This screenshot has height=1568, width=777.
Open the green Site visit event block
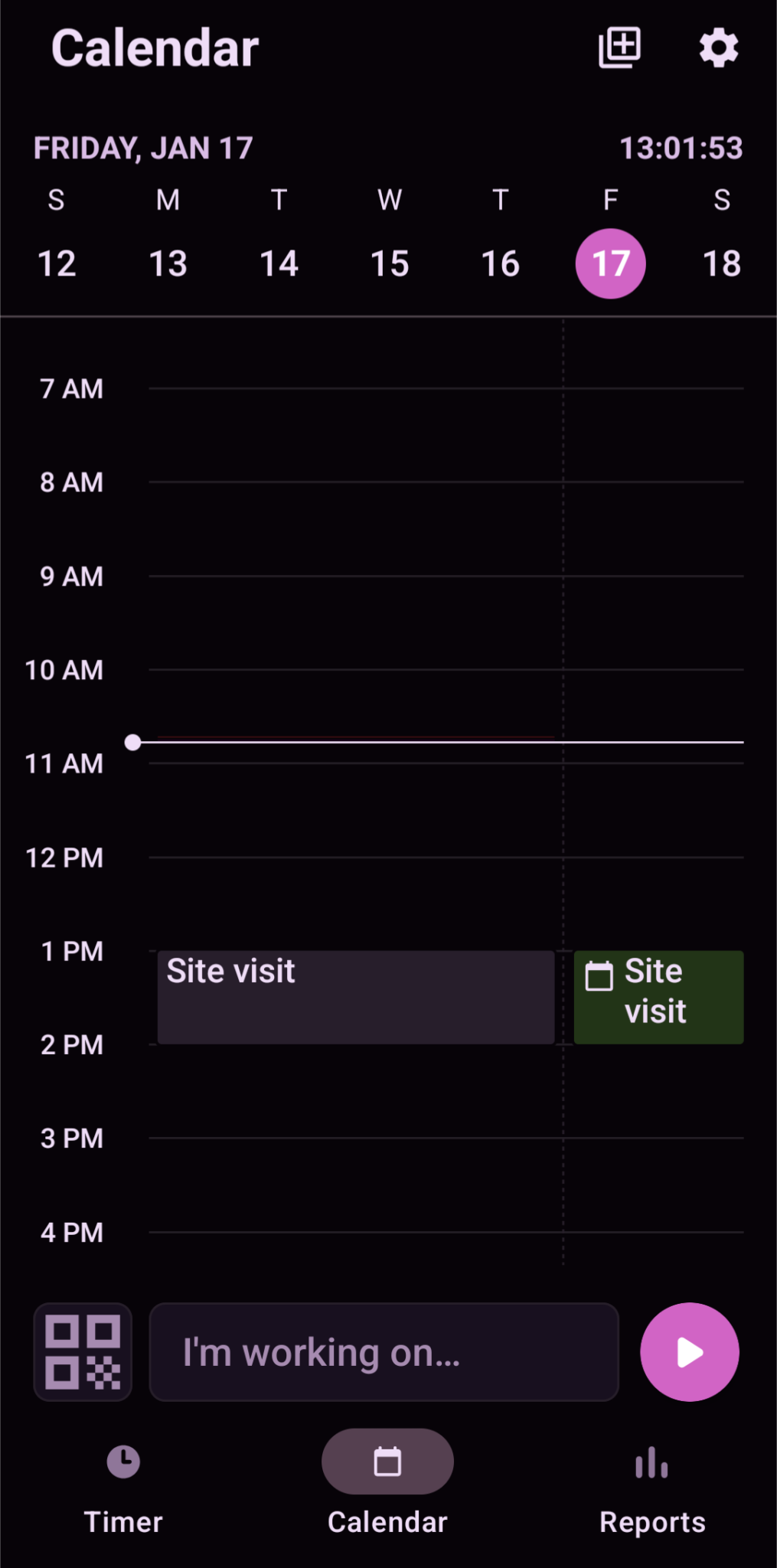point(658,997)
